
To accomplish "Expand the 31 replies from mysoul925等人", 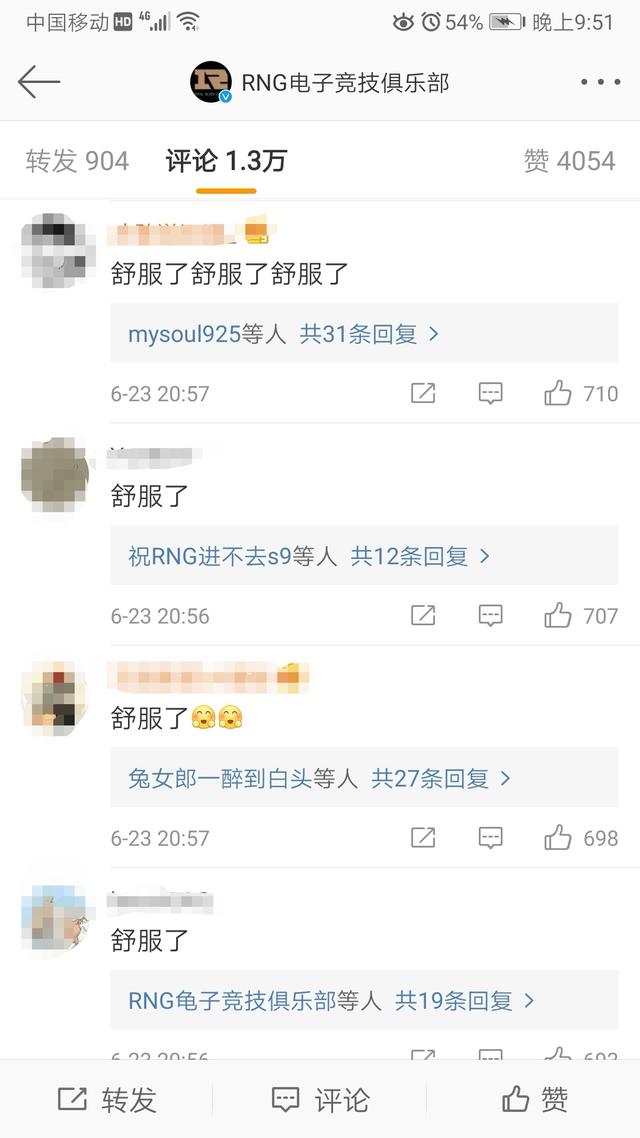I will point(364,333).
